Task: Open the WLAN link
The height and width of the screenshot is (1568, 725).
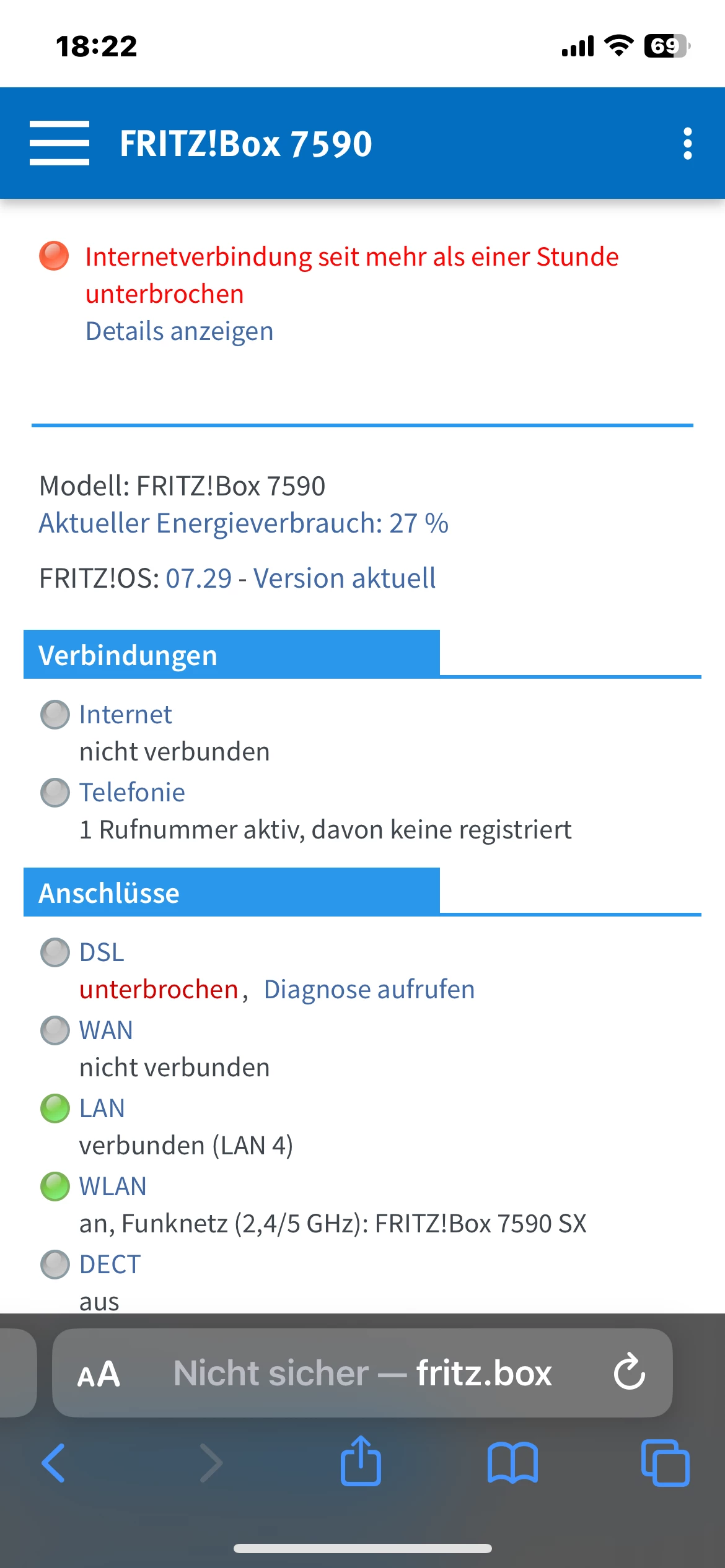Action: click(x=113, y=1187)
